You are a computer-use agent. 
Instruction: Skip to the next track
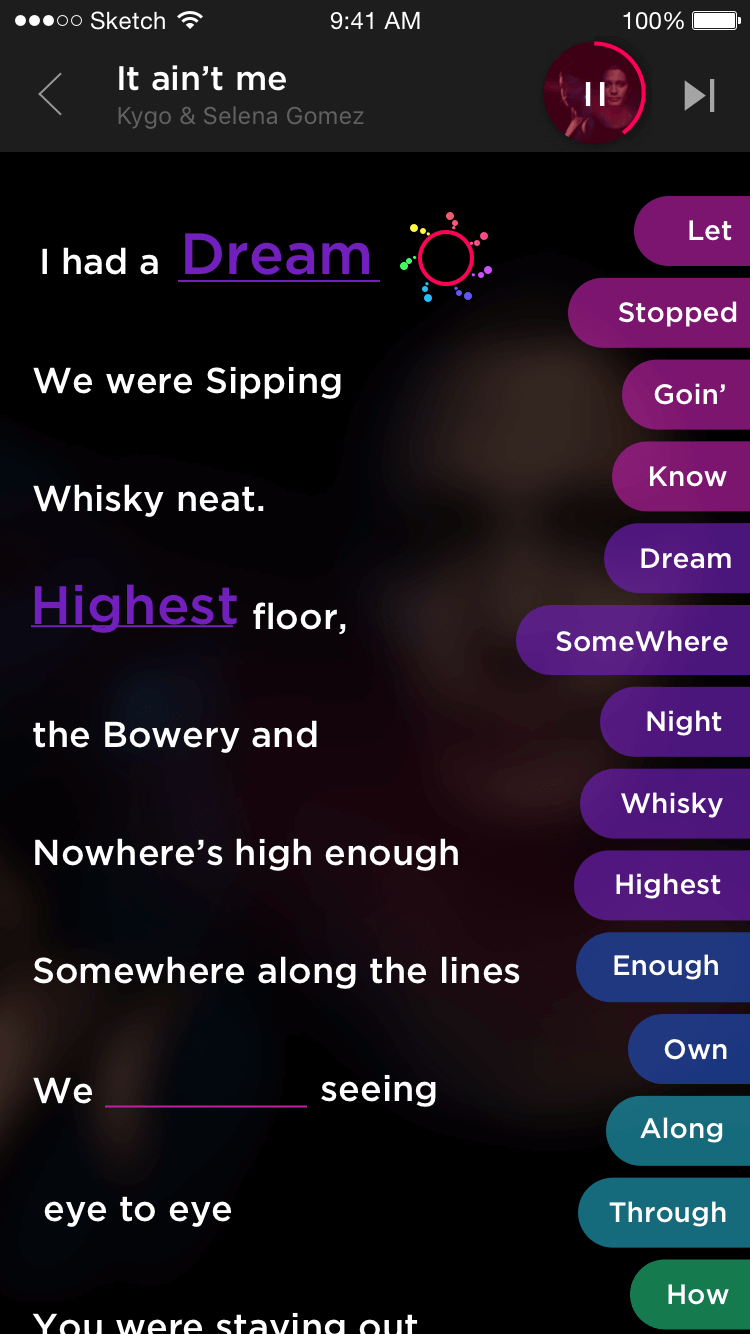pyautogui.click(x=699, y=95)
